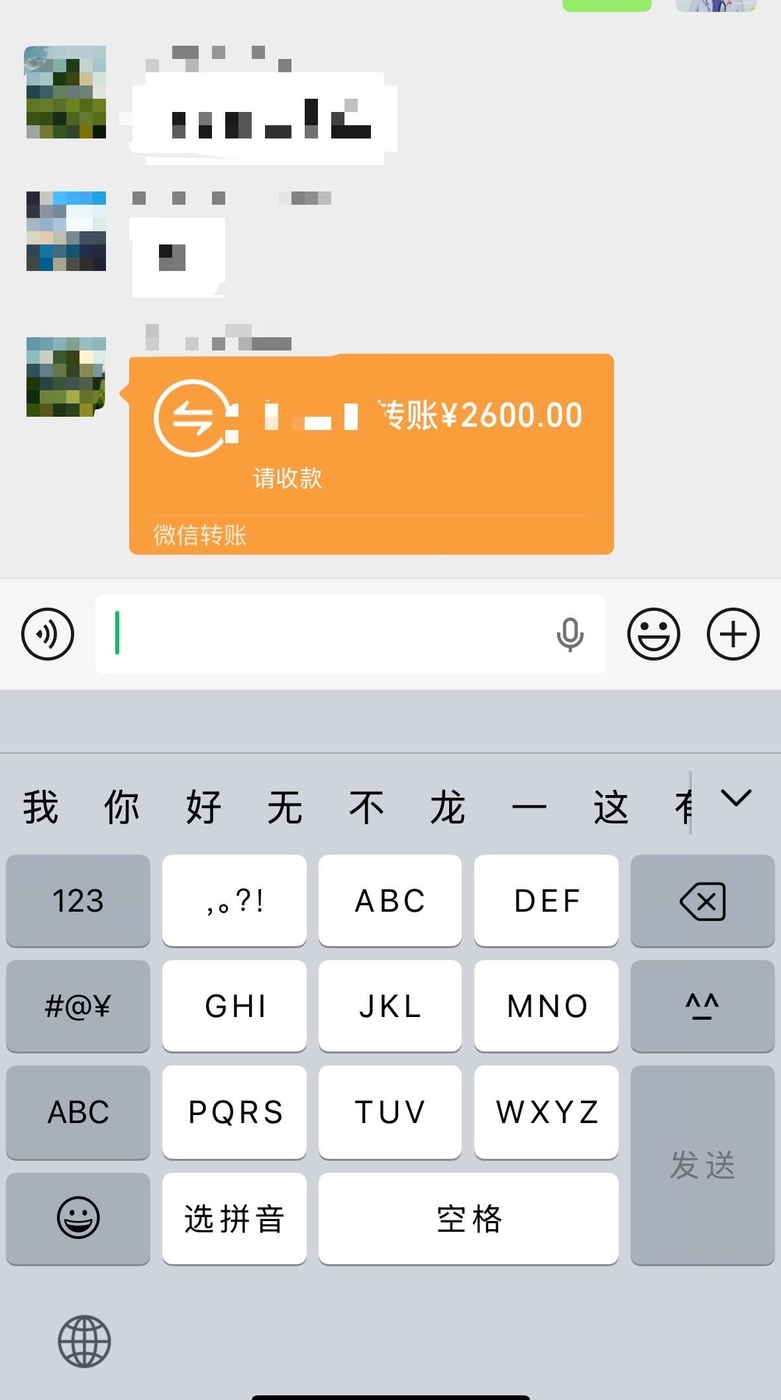781x1400 pixels.
Task: Open the #@¥ symbols keyboard
Action: click(78, 1006)
